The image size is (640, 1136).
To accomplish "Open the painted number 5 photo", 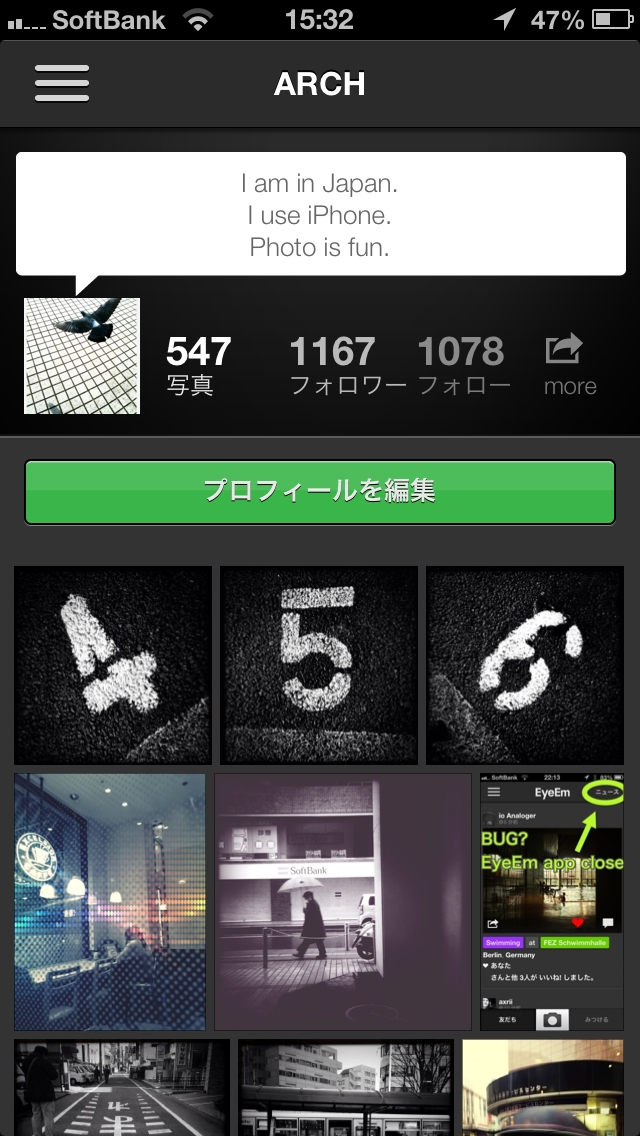I will click(319, 665).
